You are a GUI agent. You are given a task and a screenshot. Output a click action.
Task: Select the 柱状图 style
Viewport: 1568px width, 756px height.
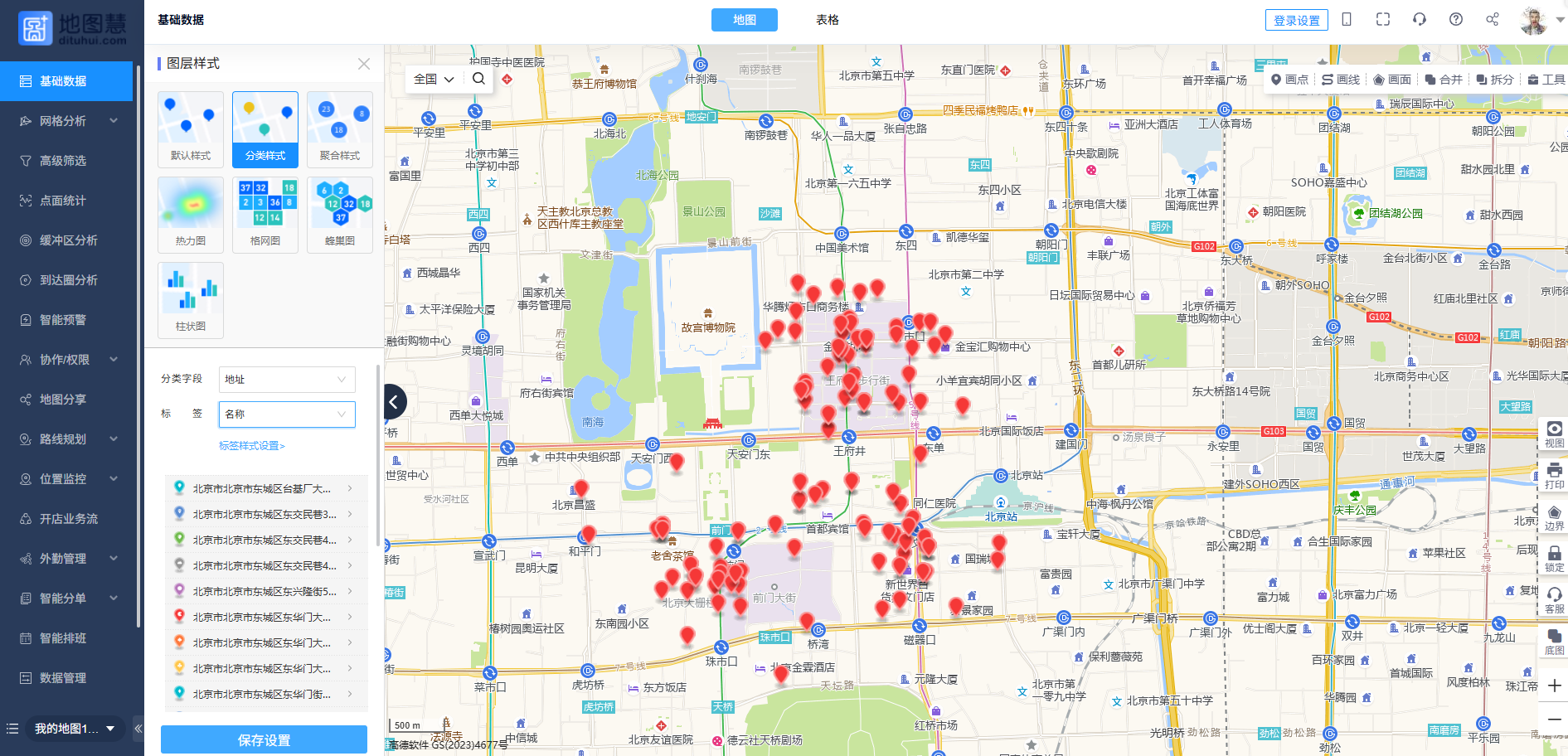coord(191,299)
